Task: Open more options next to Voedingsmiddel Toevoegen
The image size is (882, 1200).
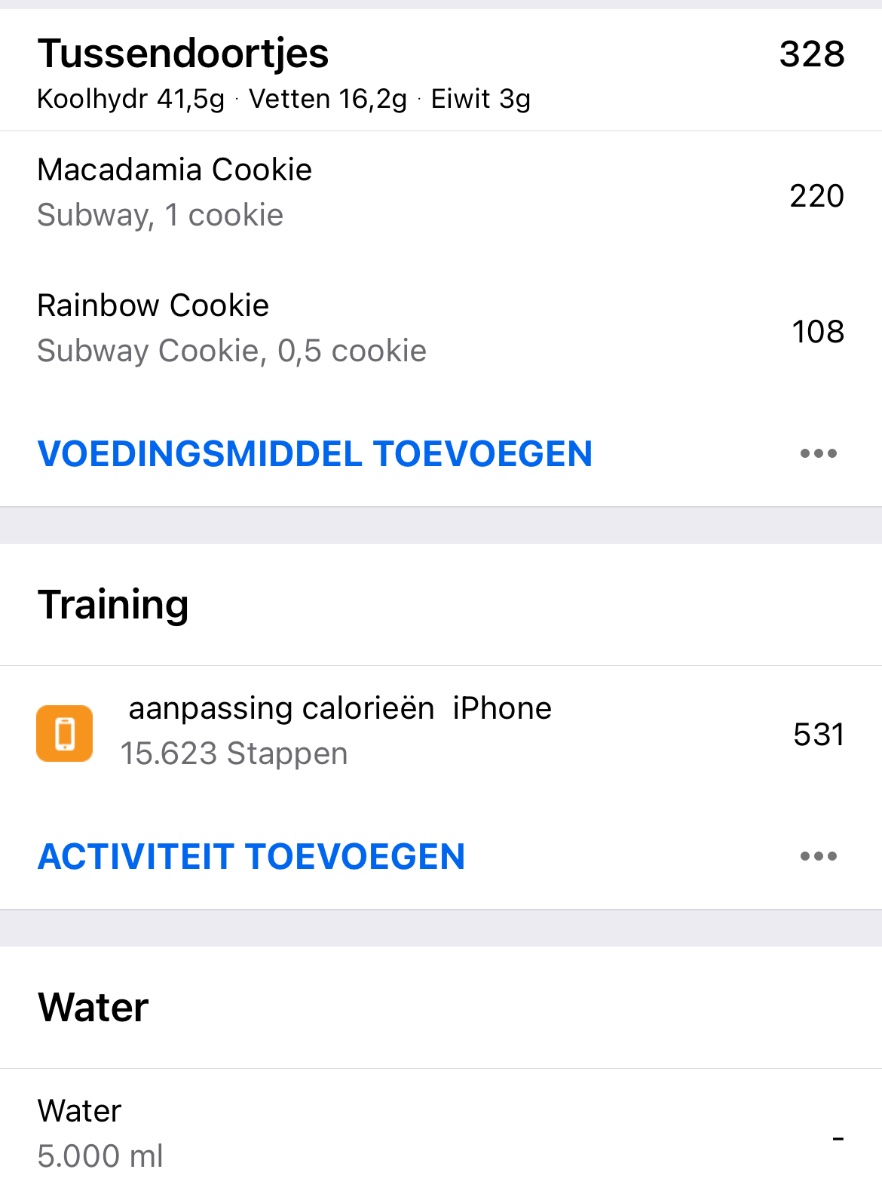Action: tap(818, 454)
